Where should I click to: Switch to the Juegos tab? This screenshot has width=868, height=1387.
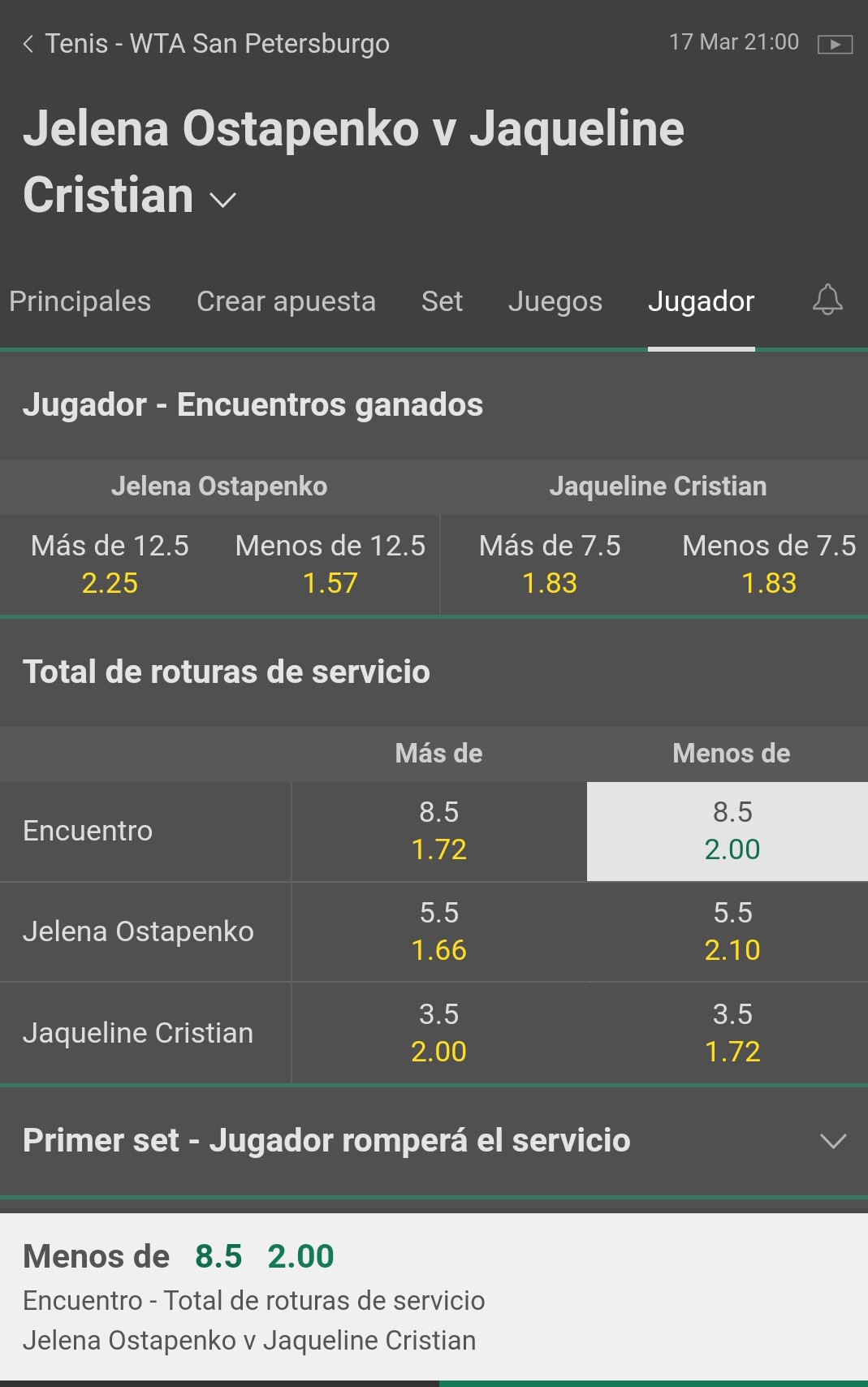pos(555,301)
